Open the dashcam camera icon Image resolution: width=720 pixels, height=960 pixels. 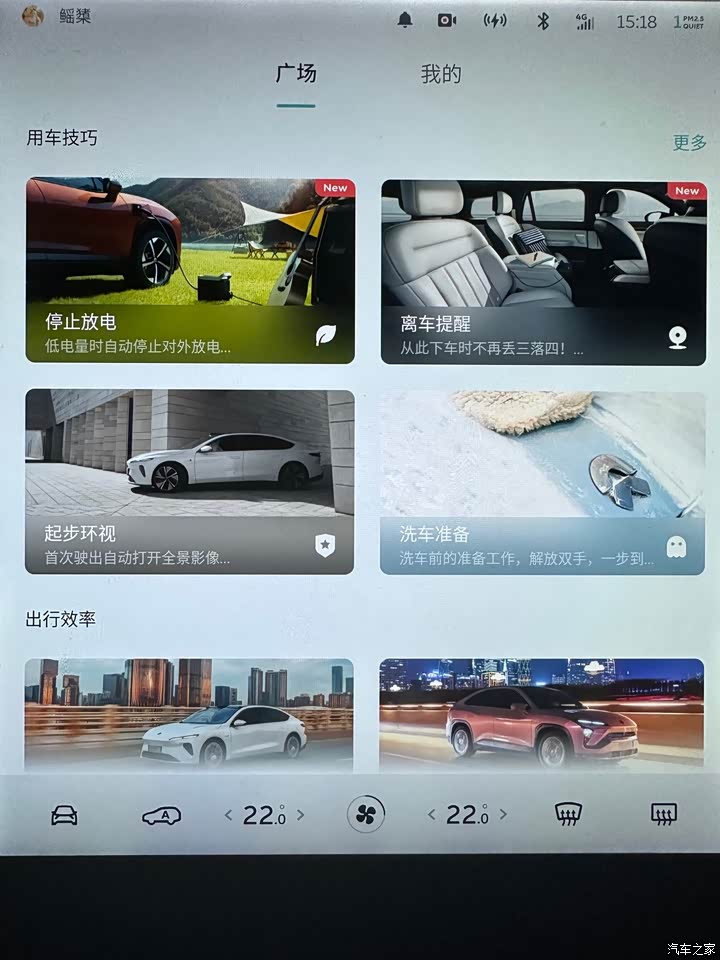(x=447, y=20)
